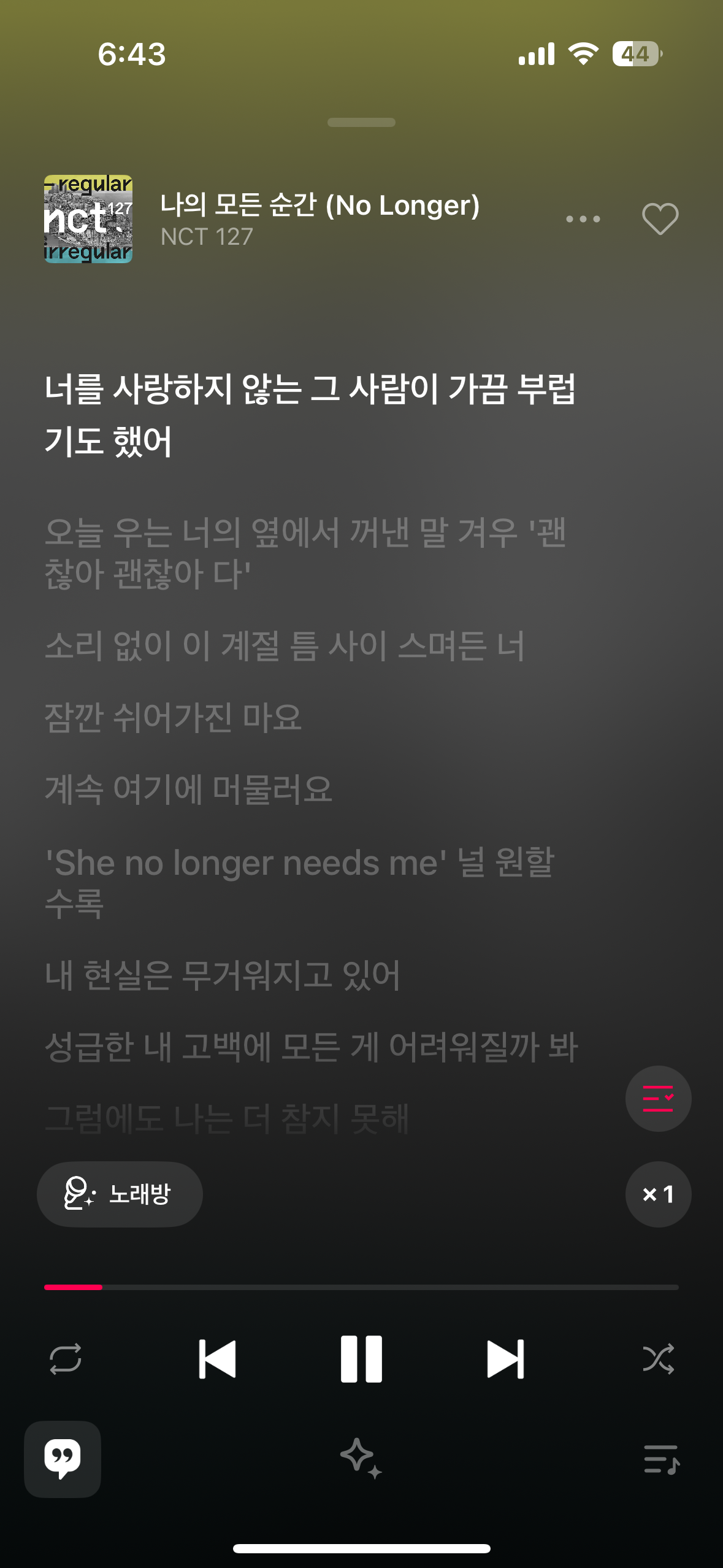
Task: Open the play queue list
Action: click(x=661, y=1459)
